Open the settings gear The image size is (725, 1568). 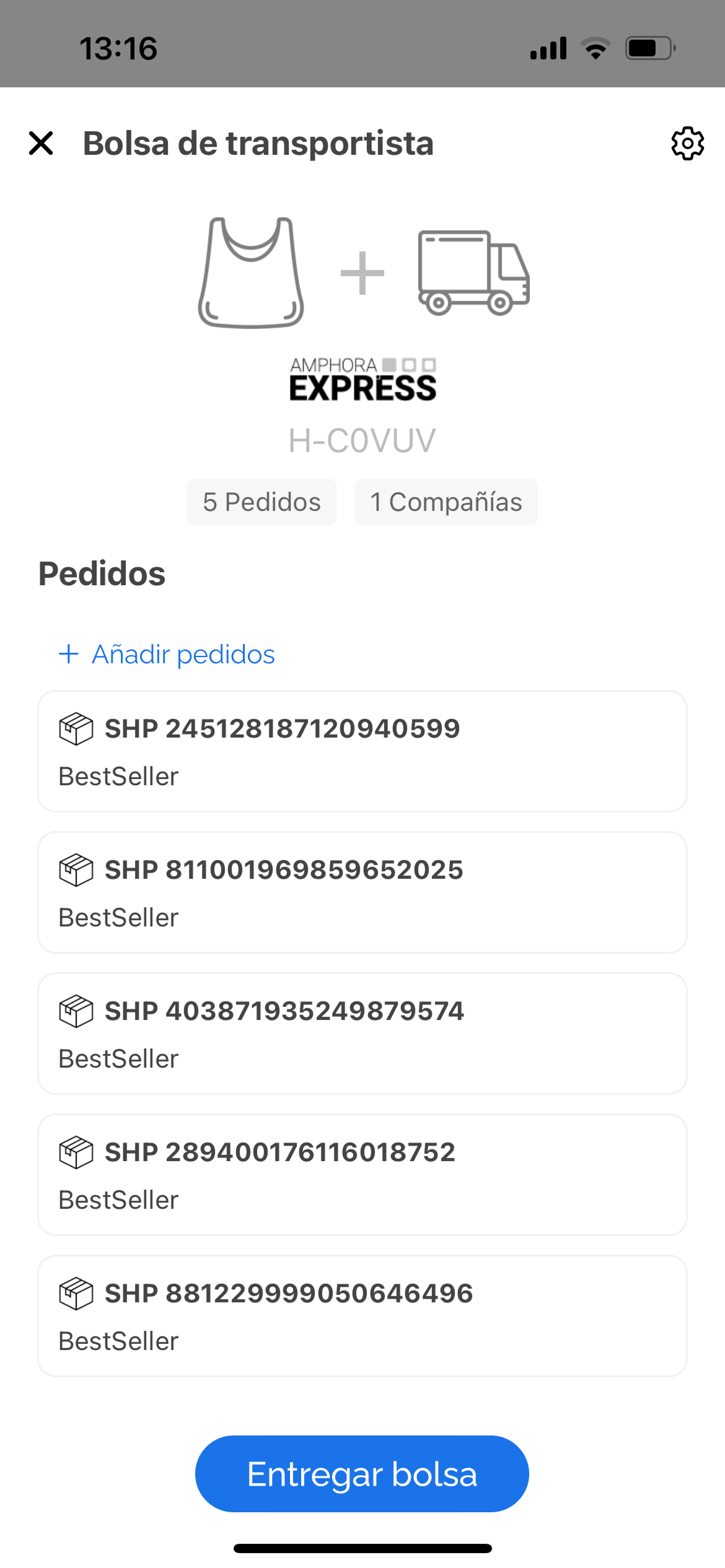click(x=687, y=144)
